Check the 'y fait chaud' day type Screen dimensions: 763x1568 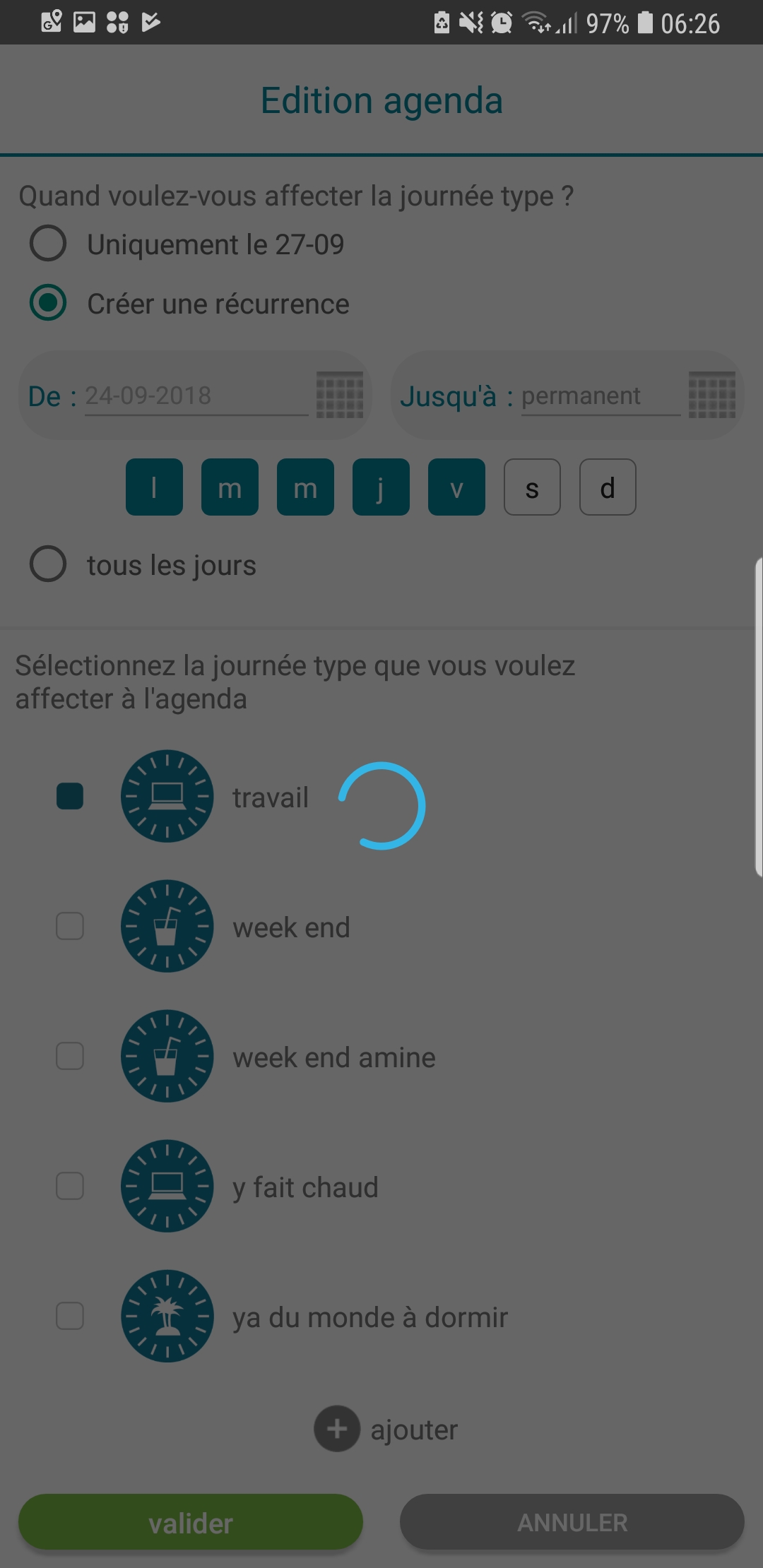70,1186
